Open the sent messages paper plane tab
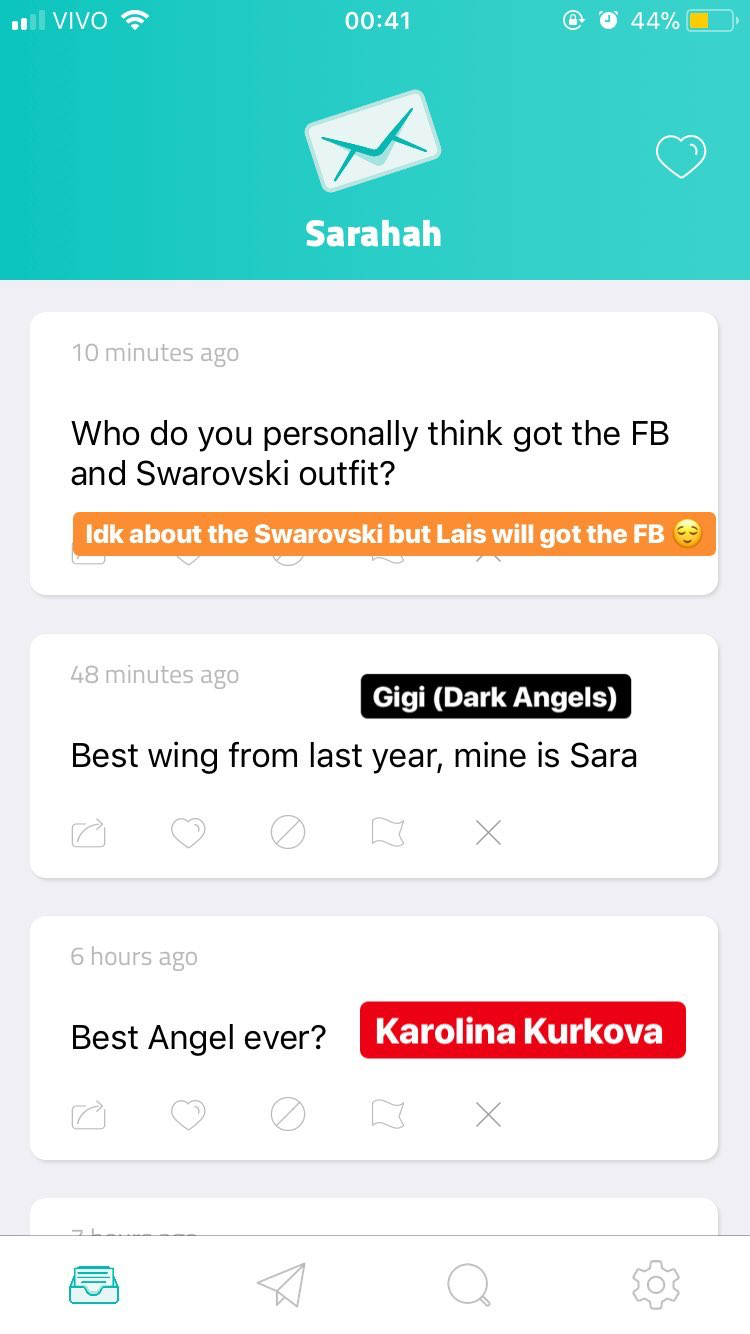The width and height of the screenshot is (750, 1334). point(281,1284)
